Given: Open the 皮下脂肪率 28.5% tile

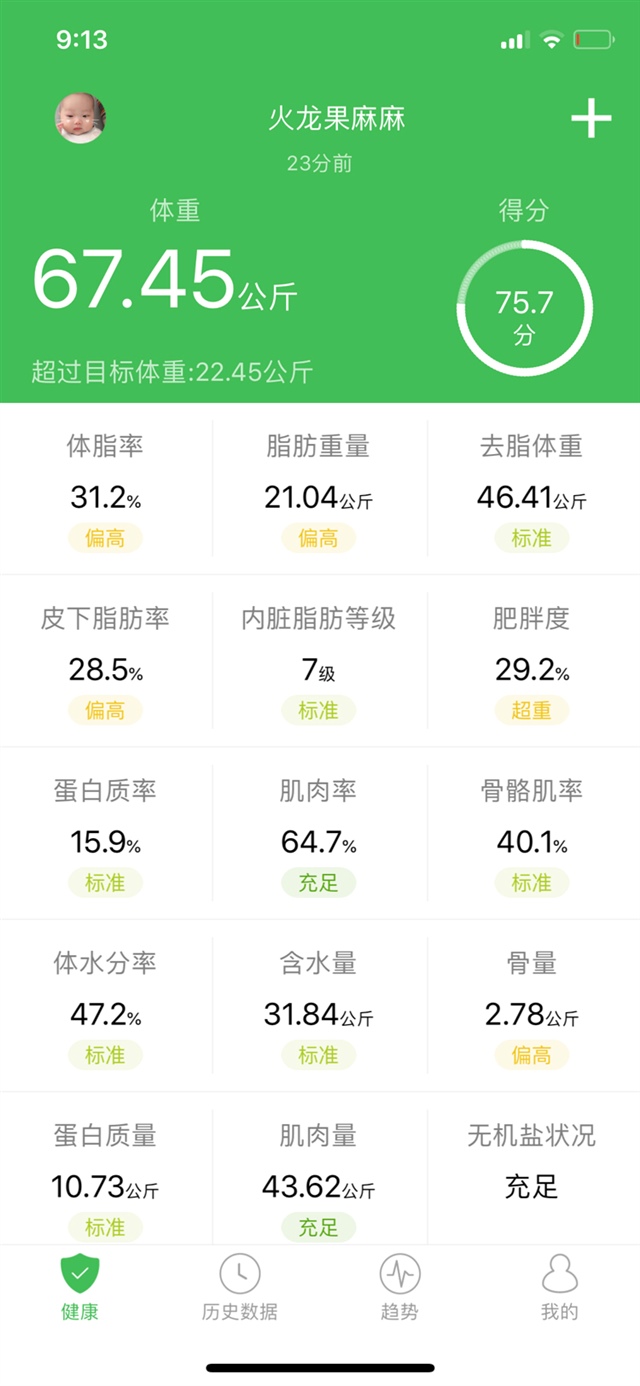Looking at the screenshot, I should click(x=105, y=663).
